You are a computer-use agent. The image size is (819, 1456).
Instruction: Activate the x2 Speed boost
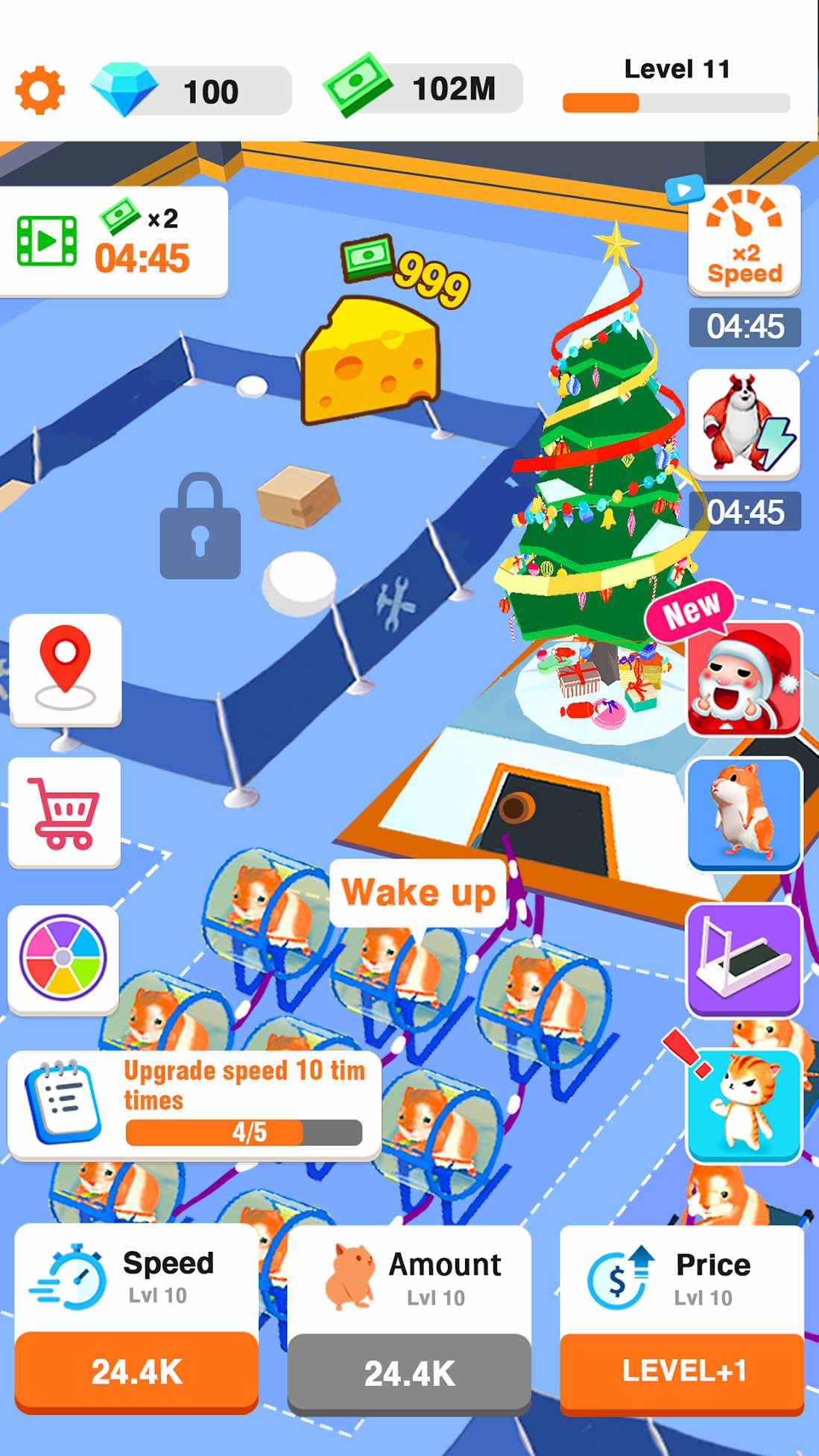pyautogui.click(x=744, y=240)
